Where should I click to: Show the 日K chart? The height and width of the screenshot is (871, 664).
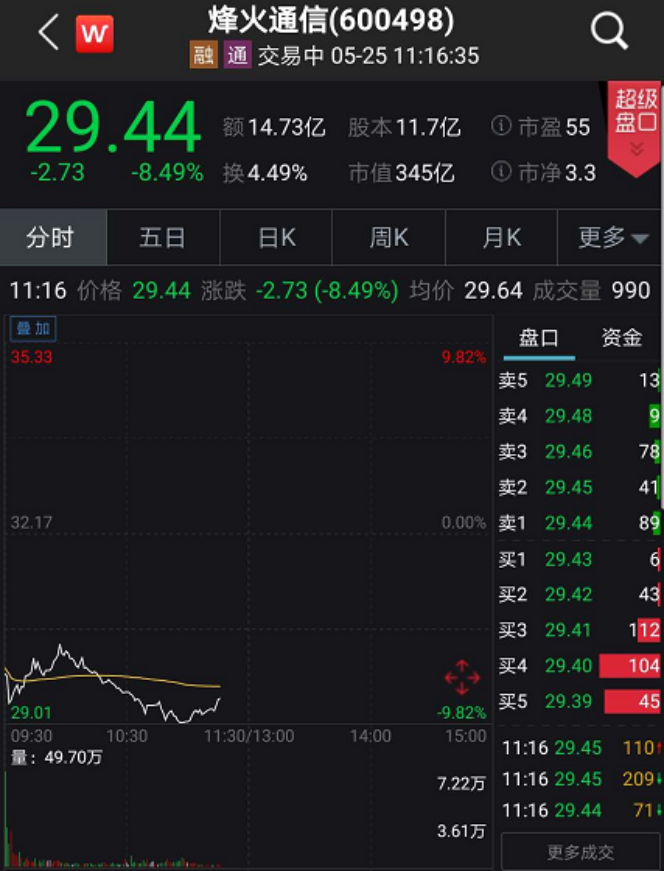(277, 238)
